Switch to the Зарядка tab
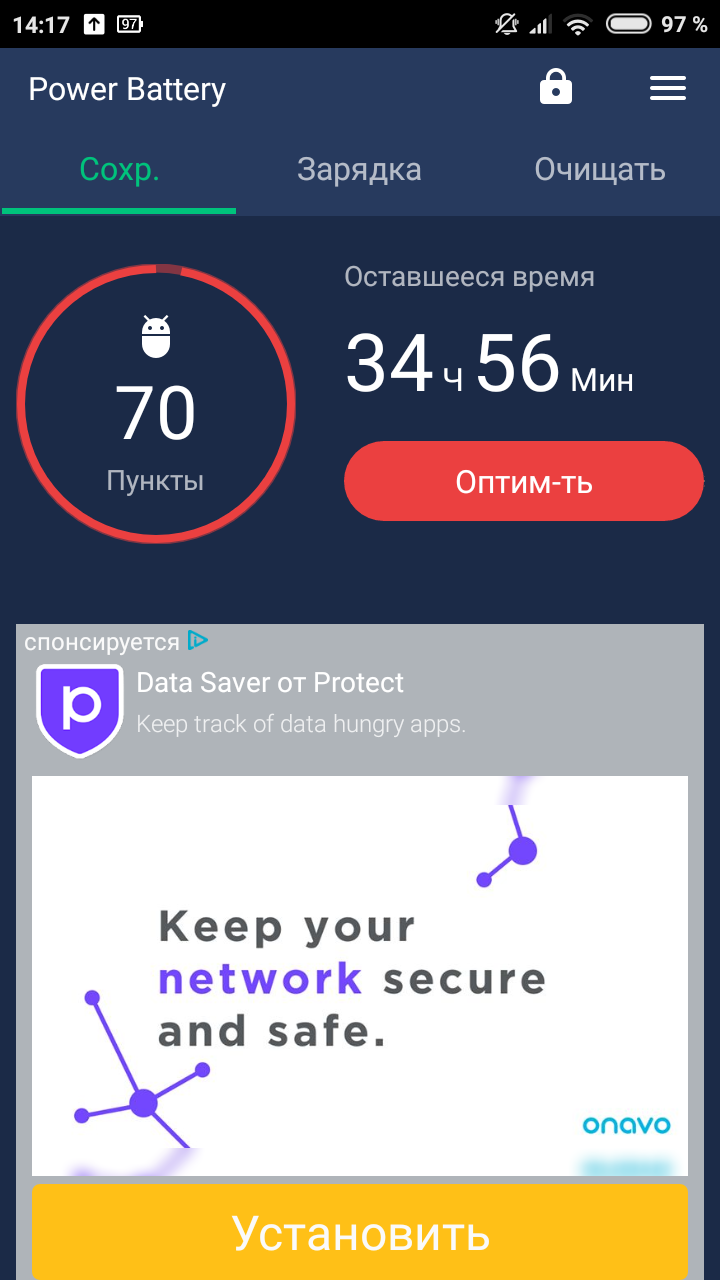Viewport: 720px width, 1280px height. point(359,170)
